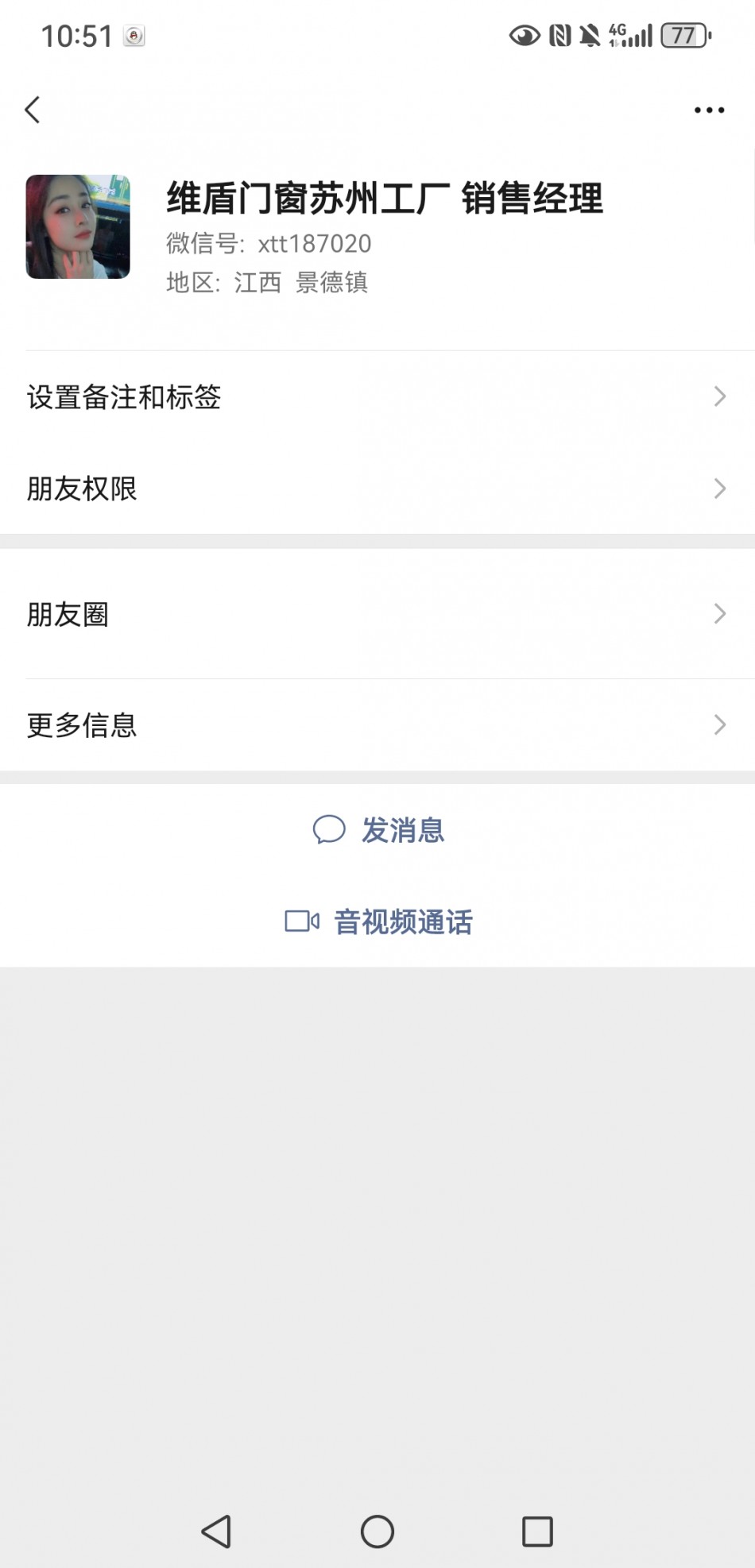Tap the system home button
755x1568 pixels.
377,1531
